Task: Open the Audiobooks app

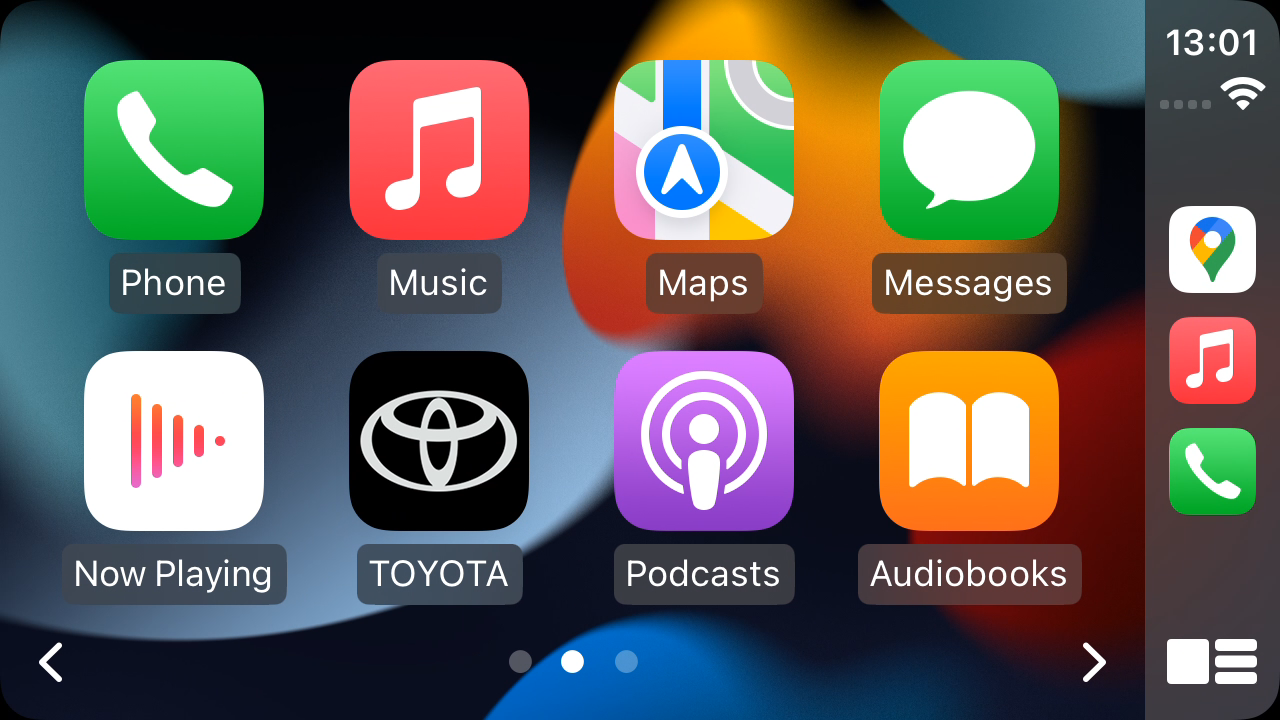Action: (x=969, y=441)
